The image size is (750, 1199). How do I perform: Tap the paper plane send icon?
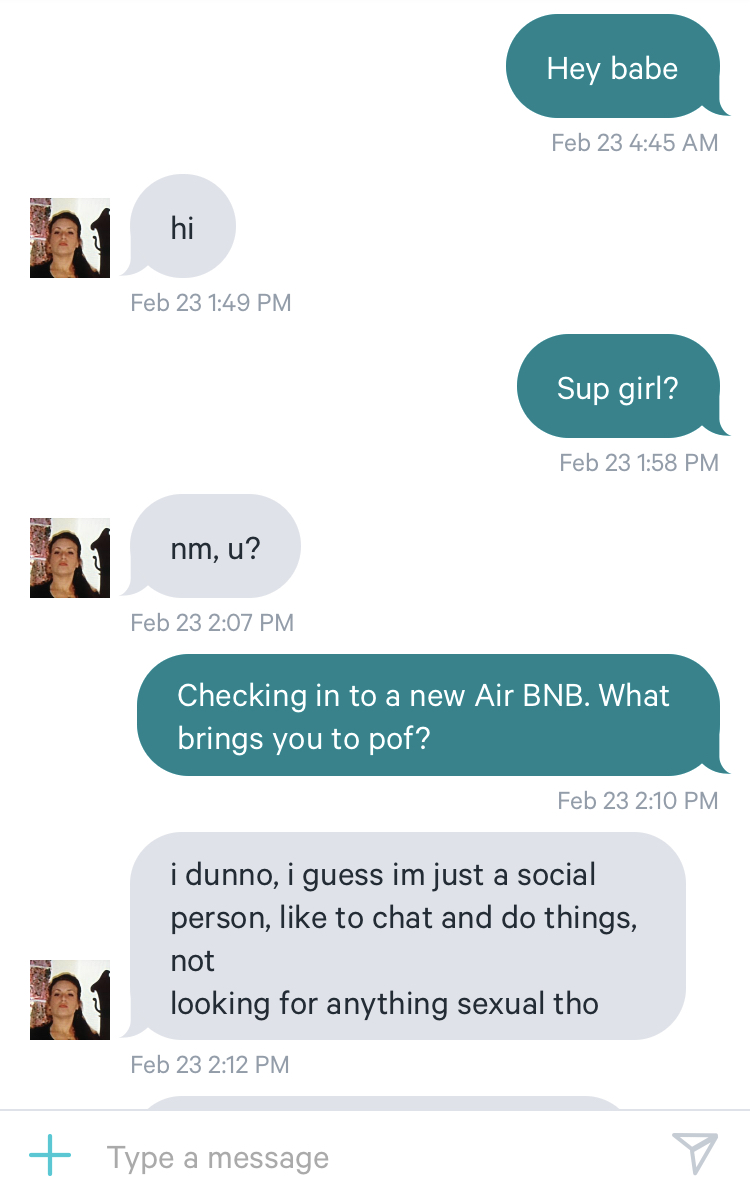pyautogui.click(x=695, y=1153)
